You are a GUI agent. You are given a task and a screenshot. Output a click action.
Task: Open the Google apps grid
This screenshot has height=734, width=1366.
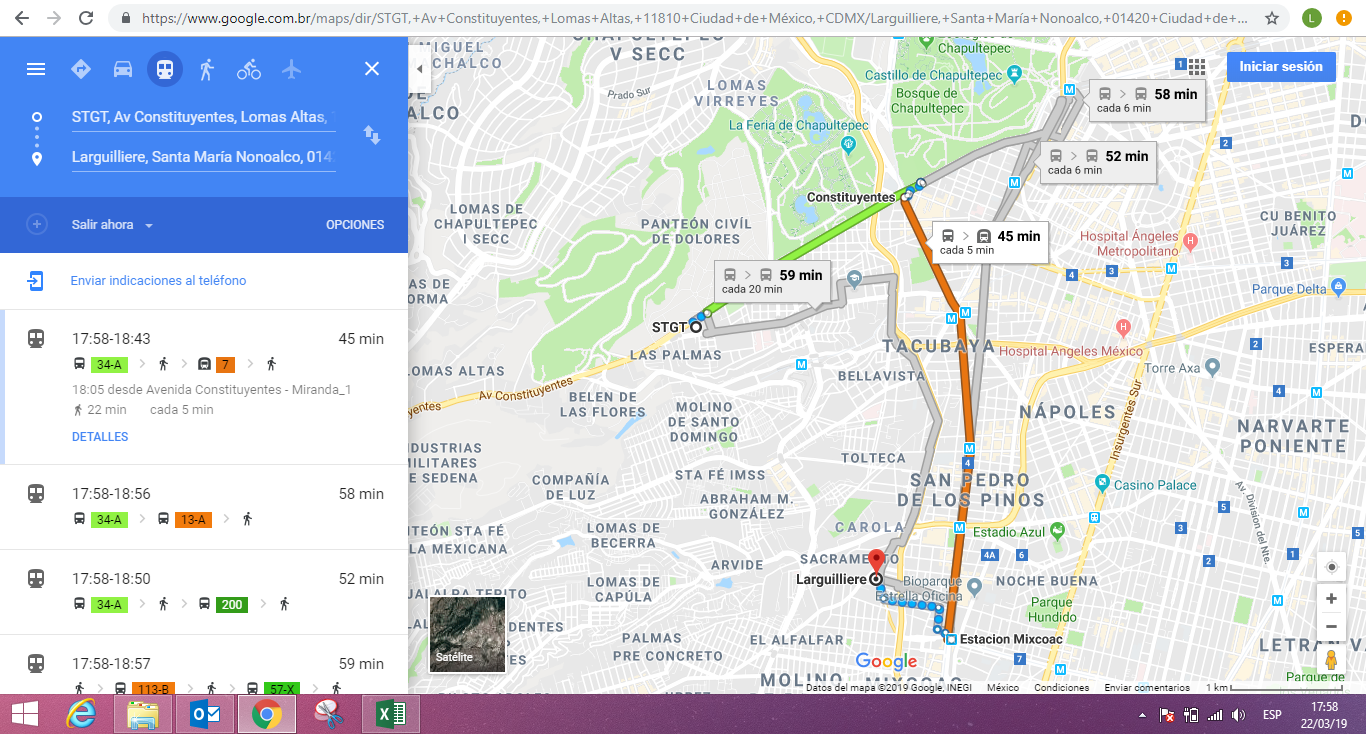1197,67
